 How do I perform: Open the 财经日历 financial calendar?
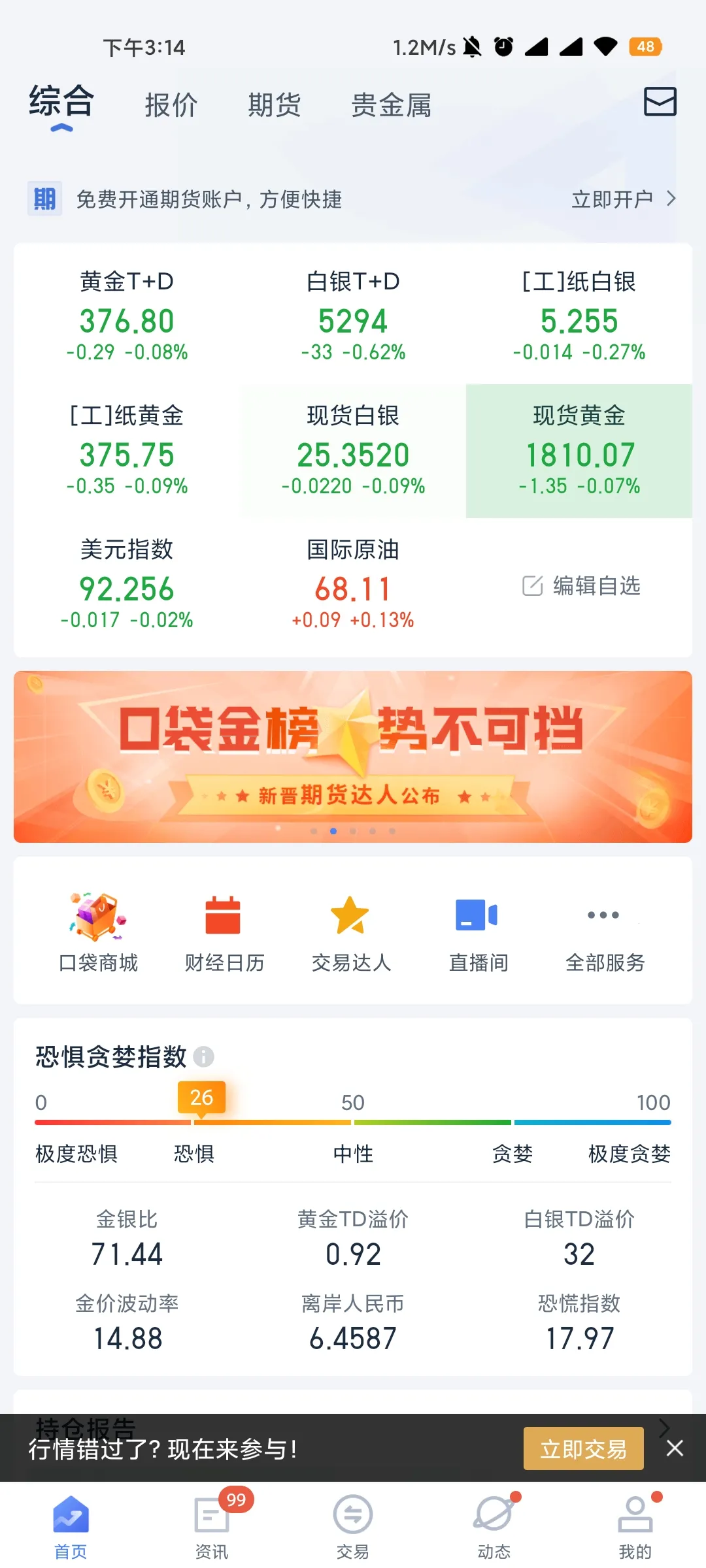(224, 931)
